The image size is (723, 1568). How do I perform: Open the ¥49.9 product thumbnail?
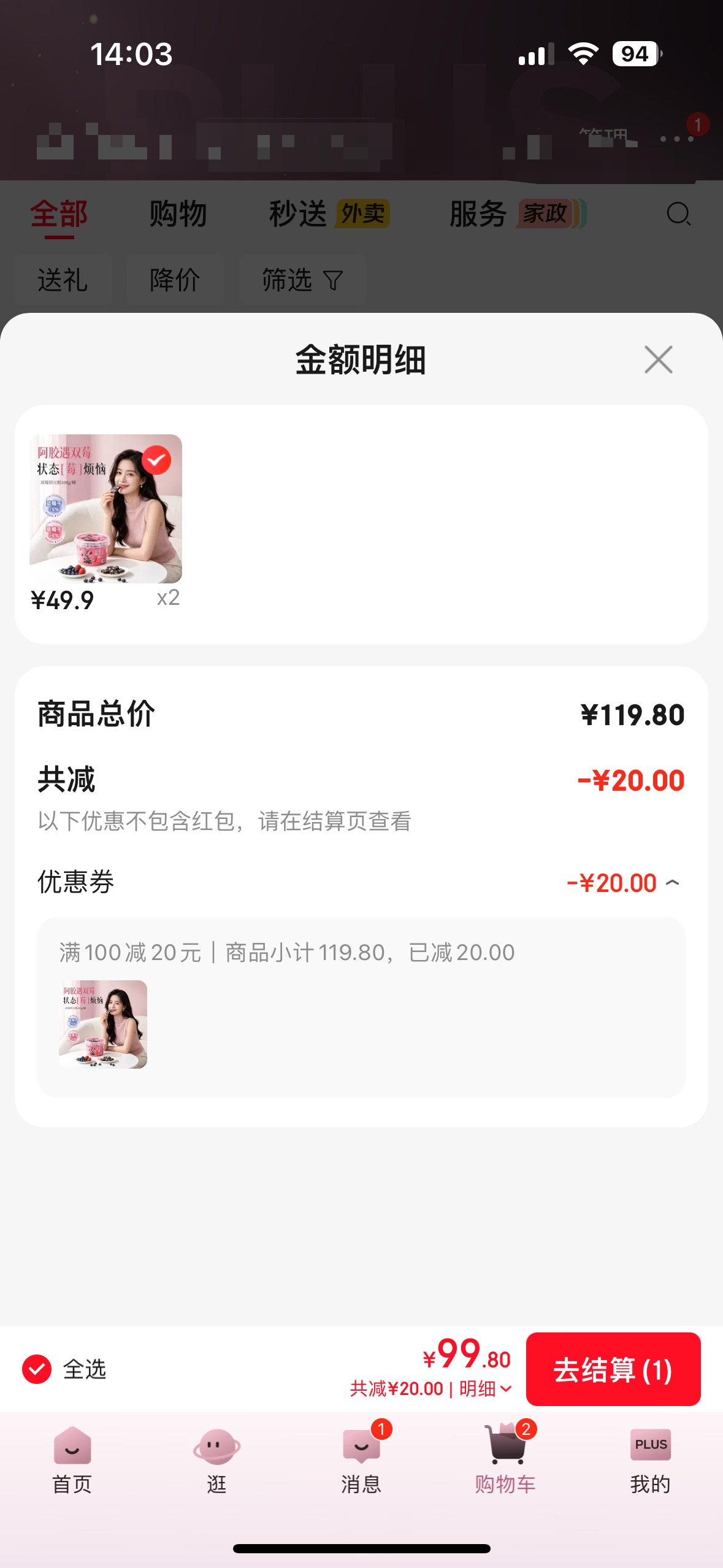(105, 509)
